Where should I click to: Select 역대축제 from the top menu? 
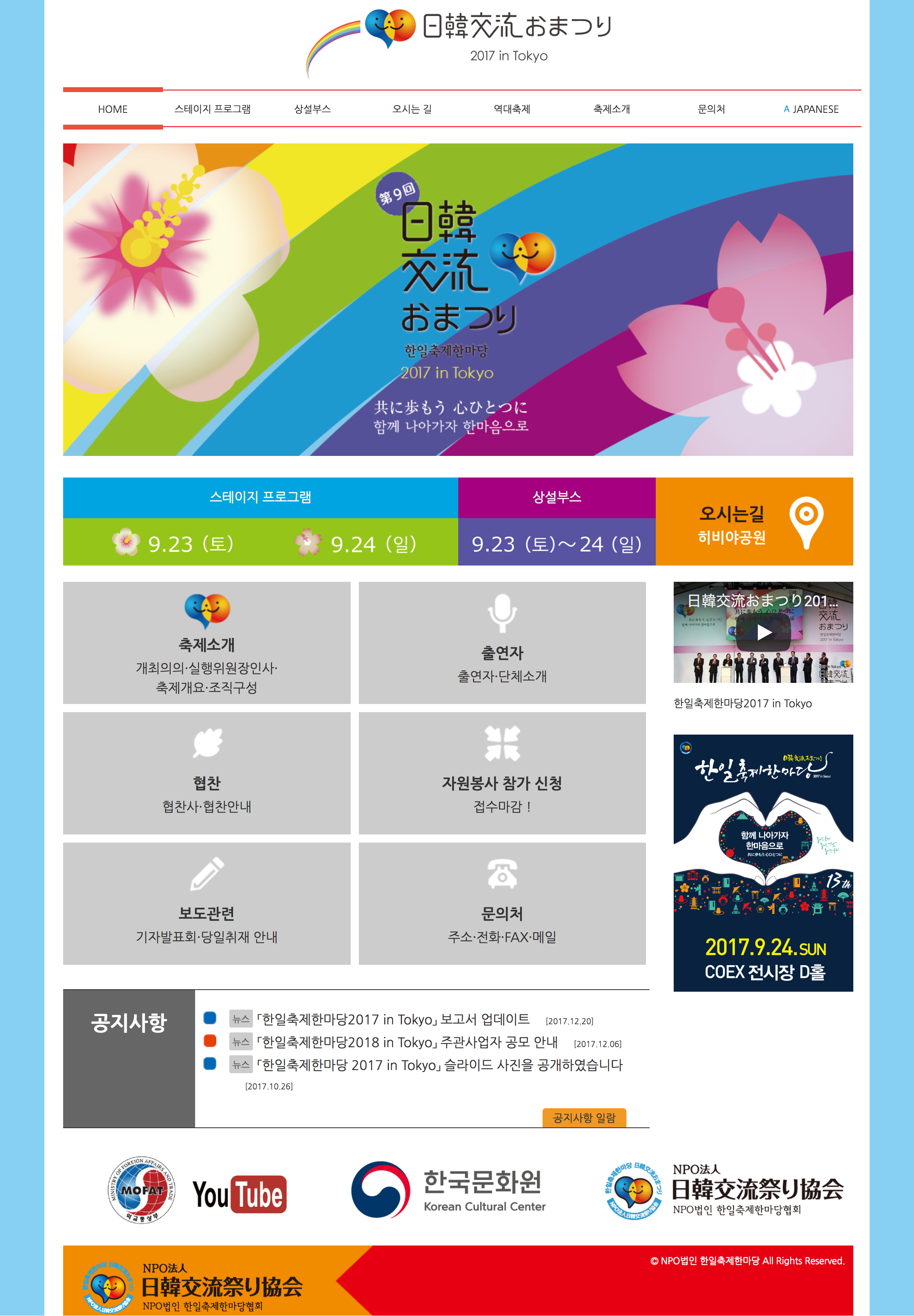(x=512, y=109)
